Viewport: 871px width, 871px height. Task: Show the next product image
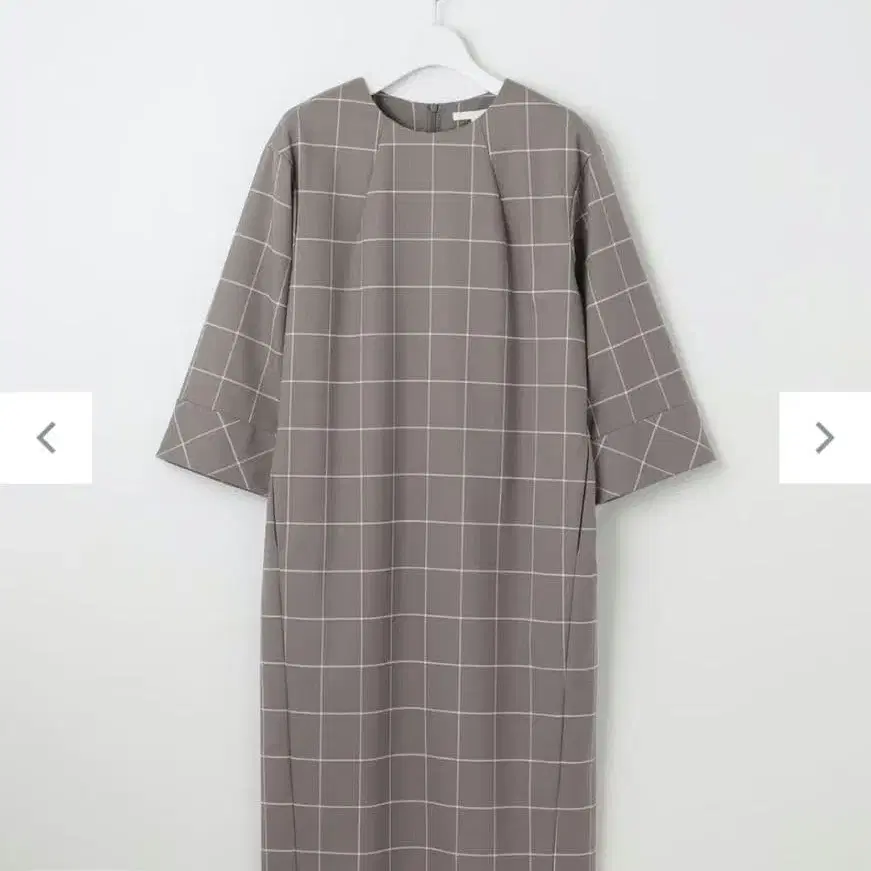[x=824, y=438]
